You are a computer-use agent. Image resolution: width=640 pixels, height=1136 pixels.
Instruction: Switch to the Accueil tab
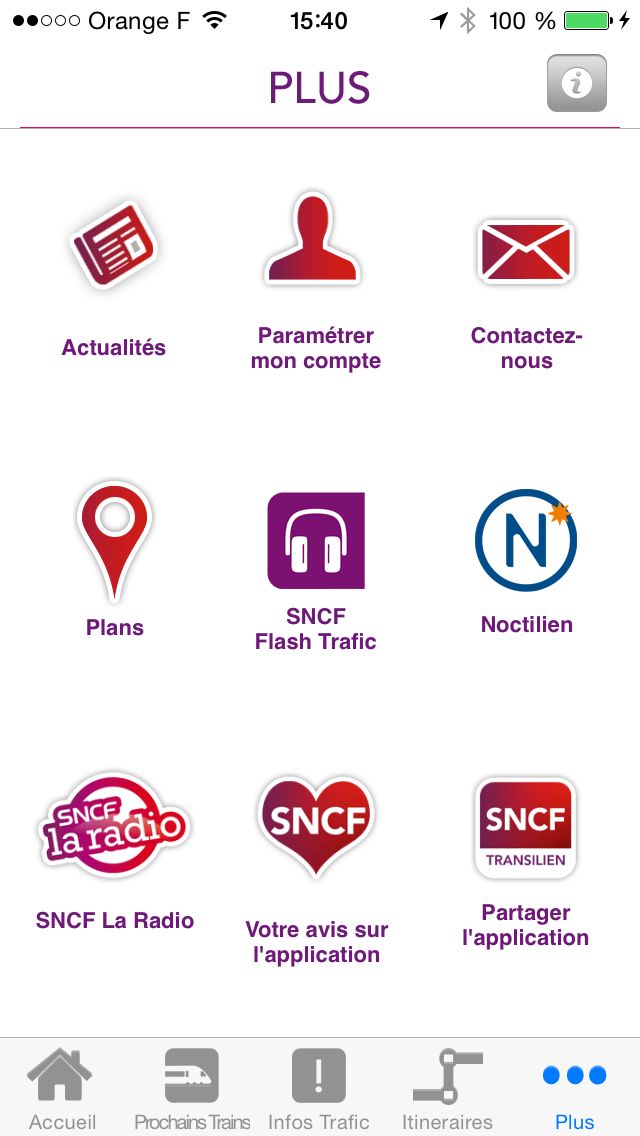(x=62, y=1088)
